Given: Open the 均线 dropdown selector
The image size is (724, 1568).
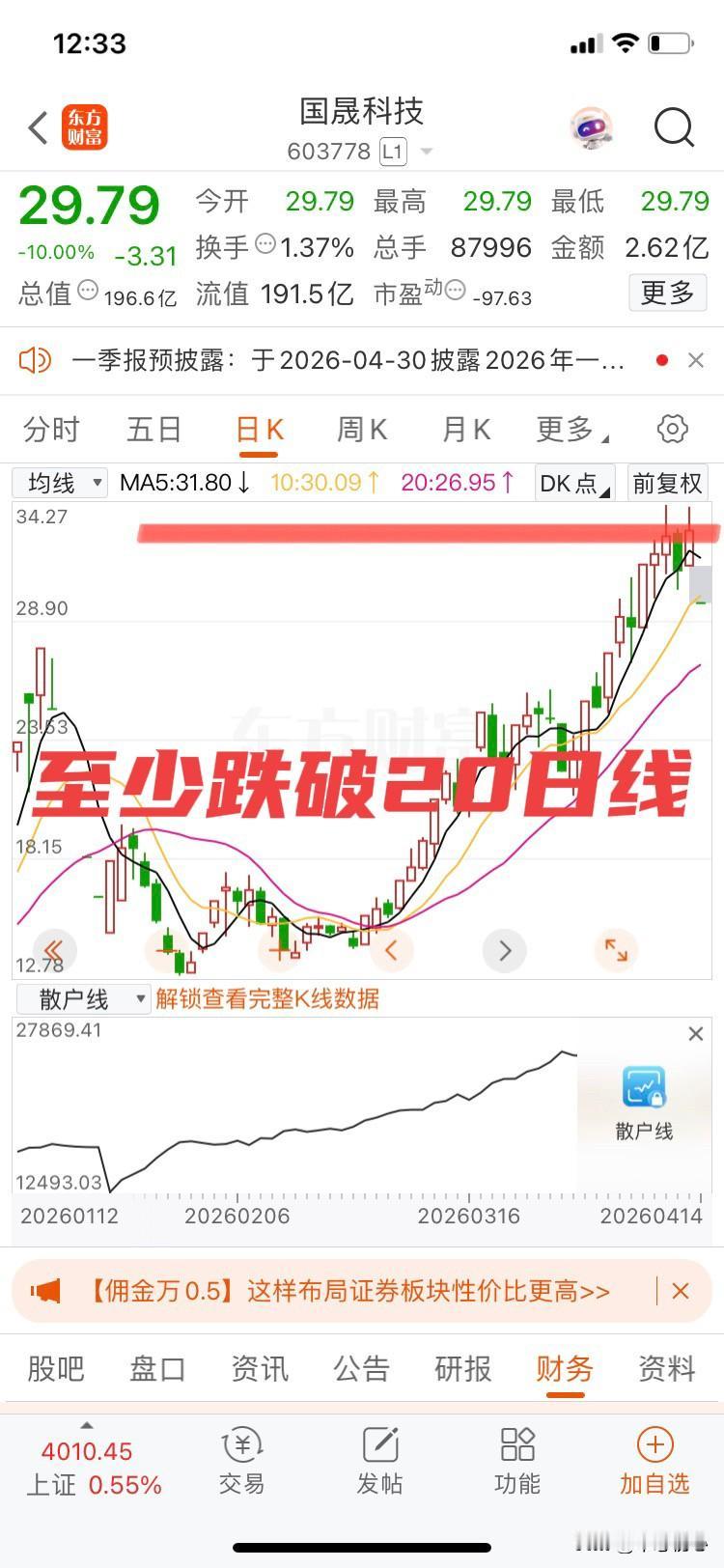Looking at the screenshot, I should coord(60,482).
